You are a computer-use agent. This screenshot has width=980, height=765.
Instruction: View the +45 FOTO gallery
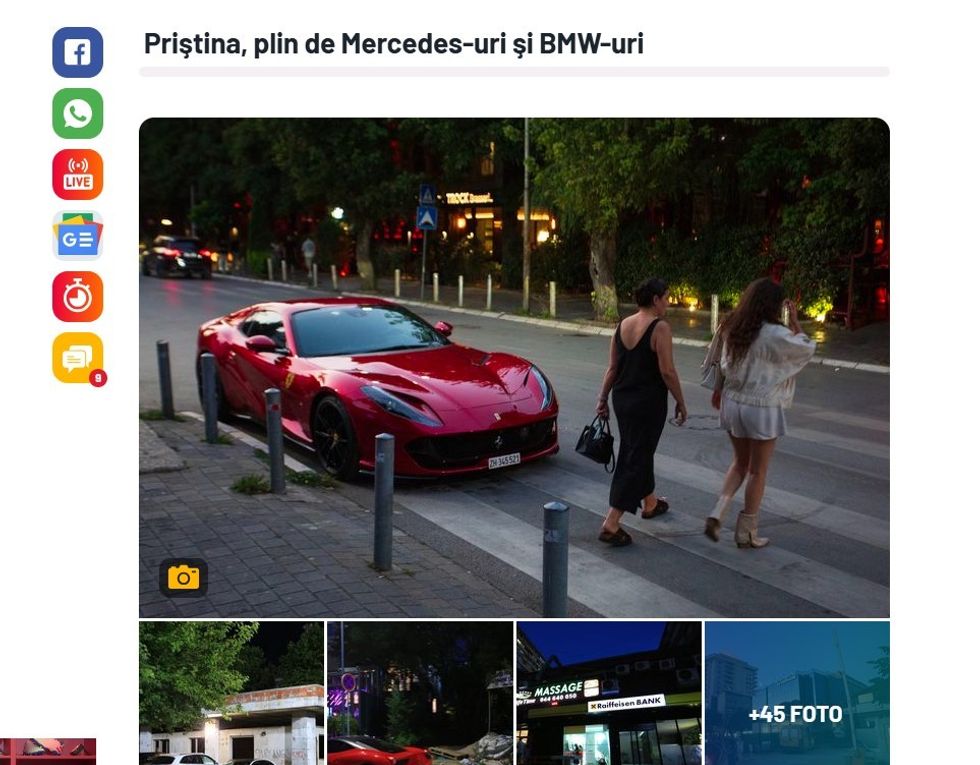coord(796,693)
